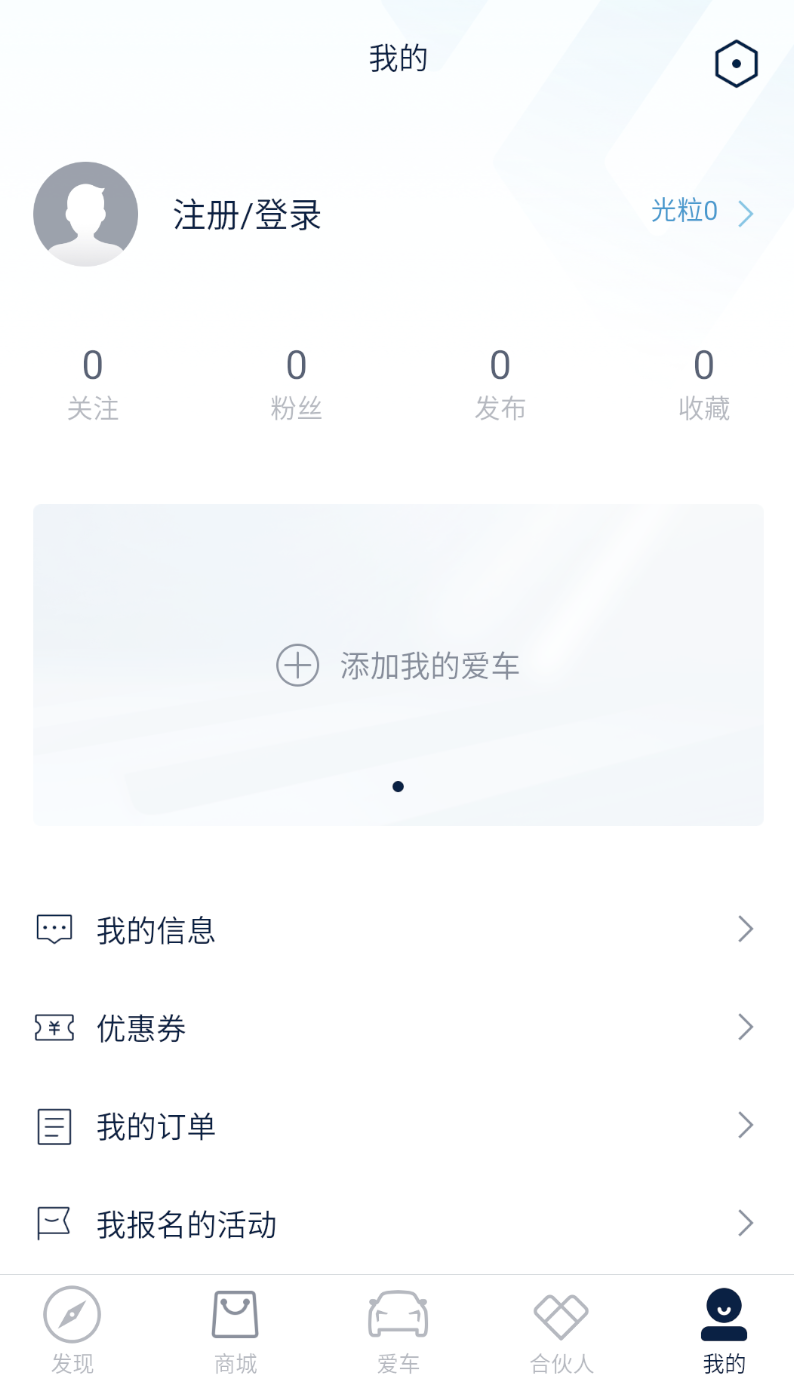Viewport: 794px width, 1377px height.
Task: Switch to the 发现 tab
Action: (x=72, y=1331)
